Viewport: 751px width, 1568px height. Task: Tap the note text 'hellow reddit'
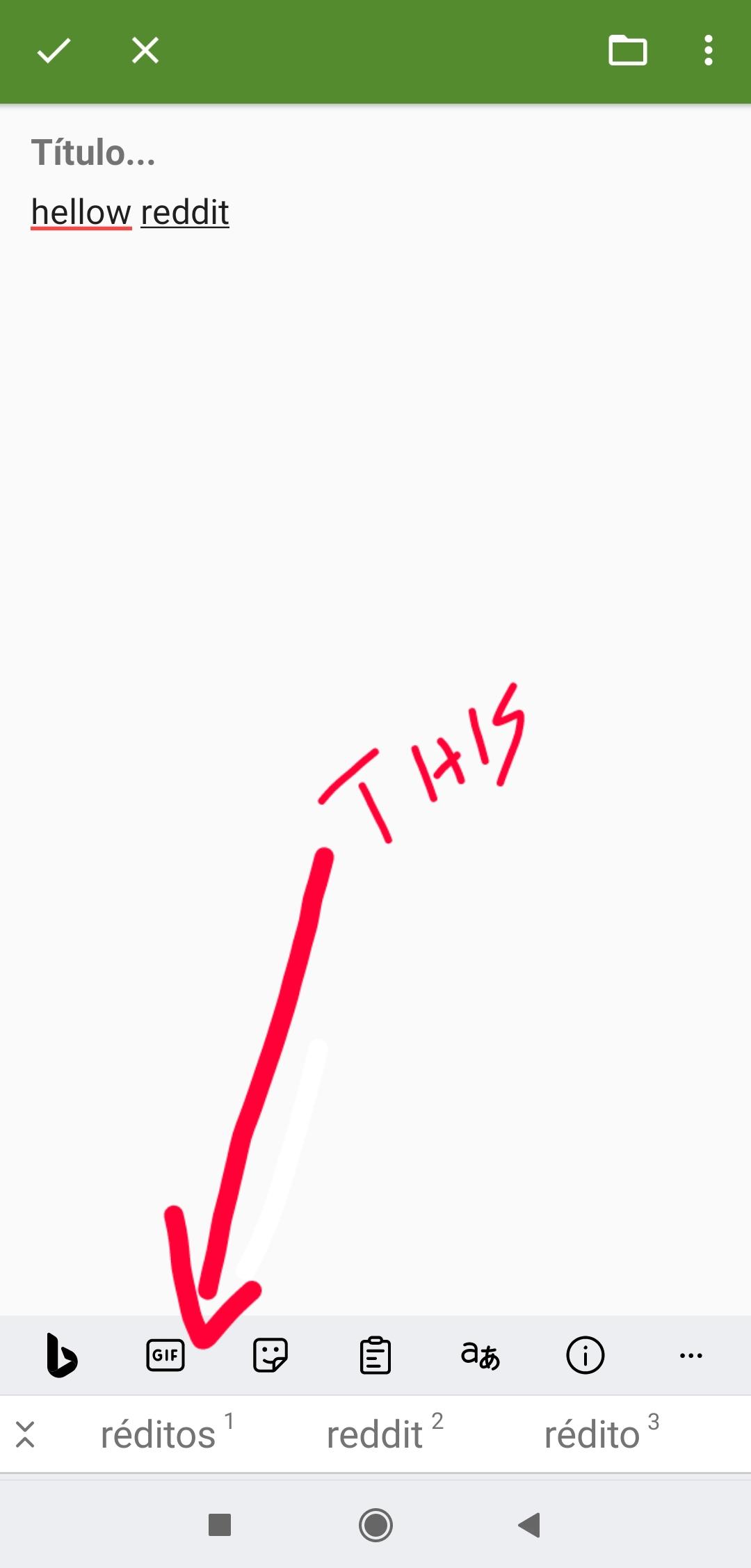[130, 212]
